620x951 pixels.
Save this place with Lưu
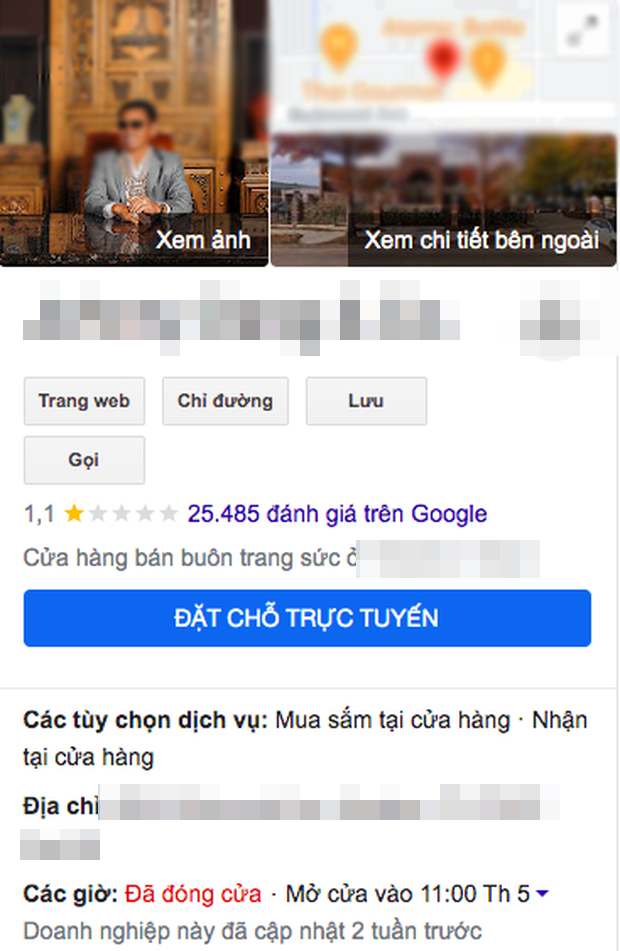tap(366, 401)
